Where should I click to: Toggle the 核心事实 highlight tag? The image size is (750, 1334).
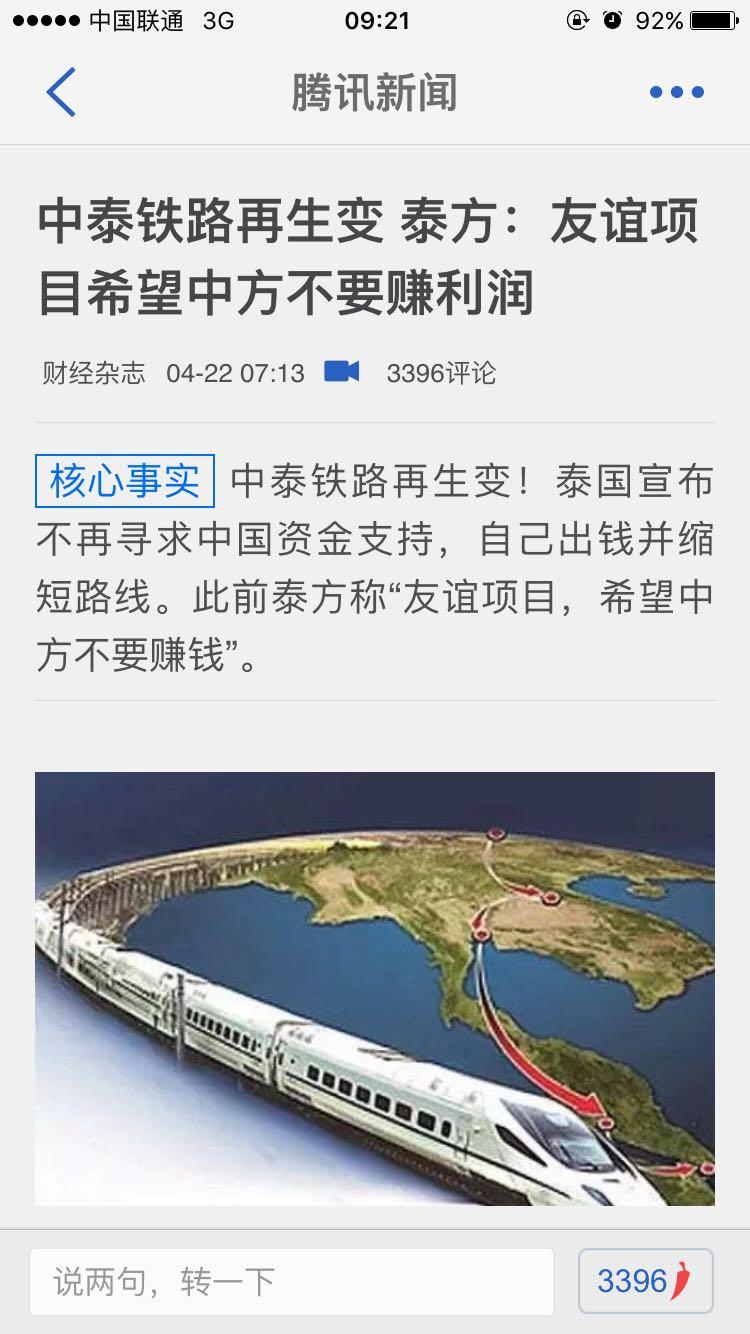[123, 481]
